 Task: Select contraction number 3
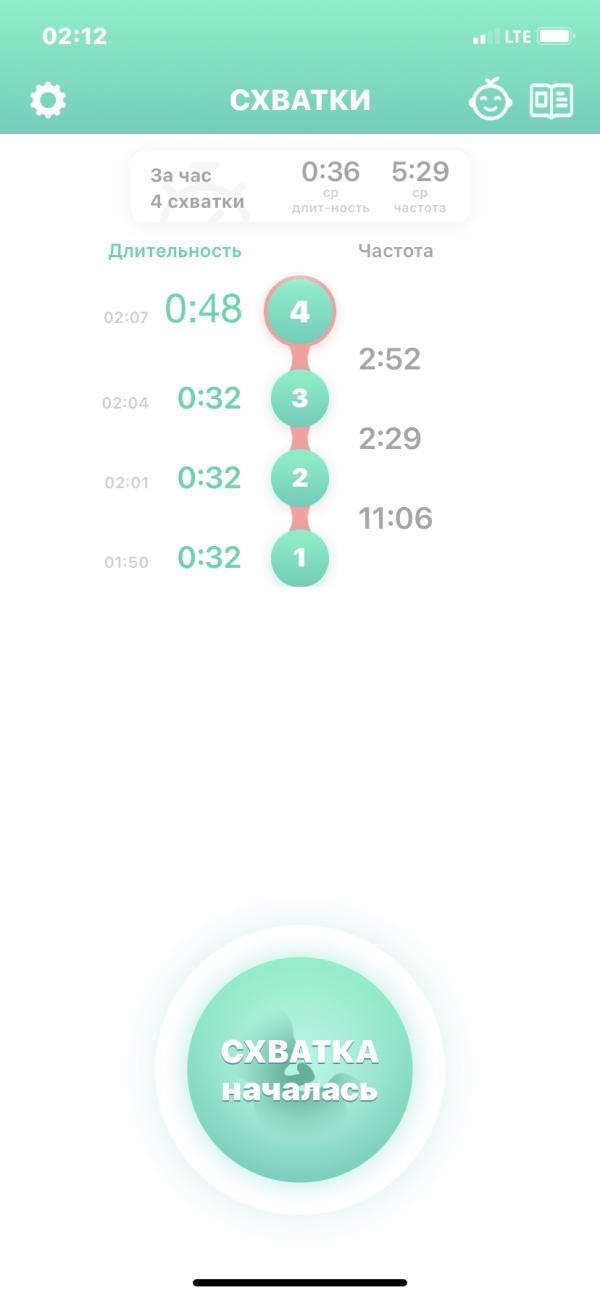click(x=300, y=398)
